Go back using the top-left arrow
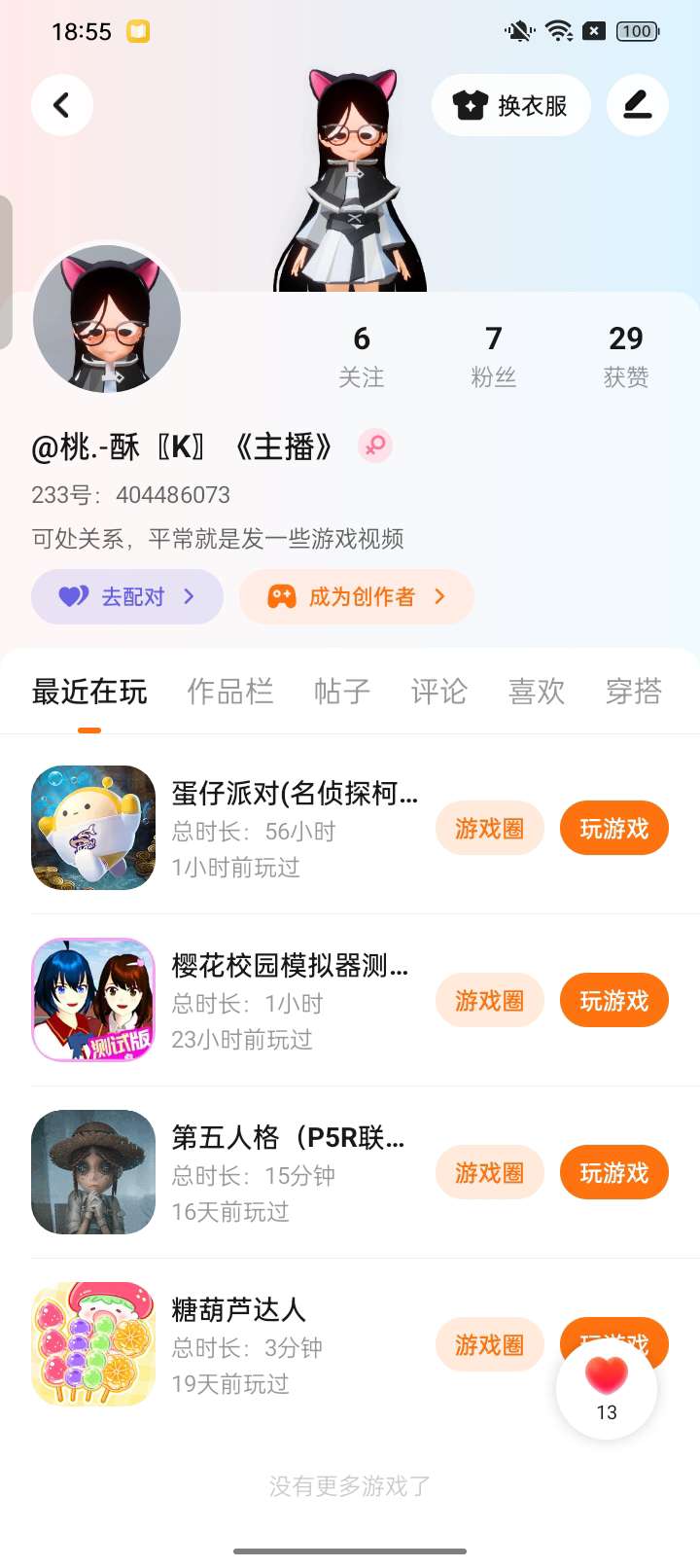This screenshot has height=1568, width=700. tap(62, 105)
